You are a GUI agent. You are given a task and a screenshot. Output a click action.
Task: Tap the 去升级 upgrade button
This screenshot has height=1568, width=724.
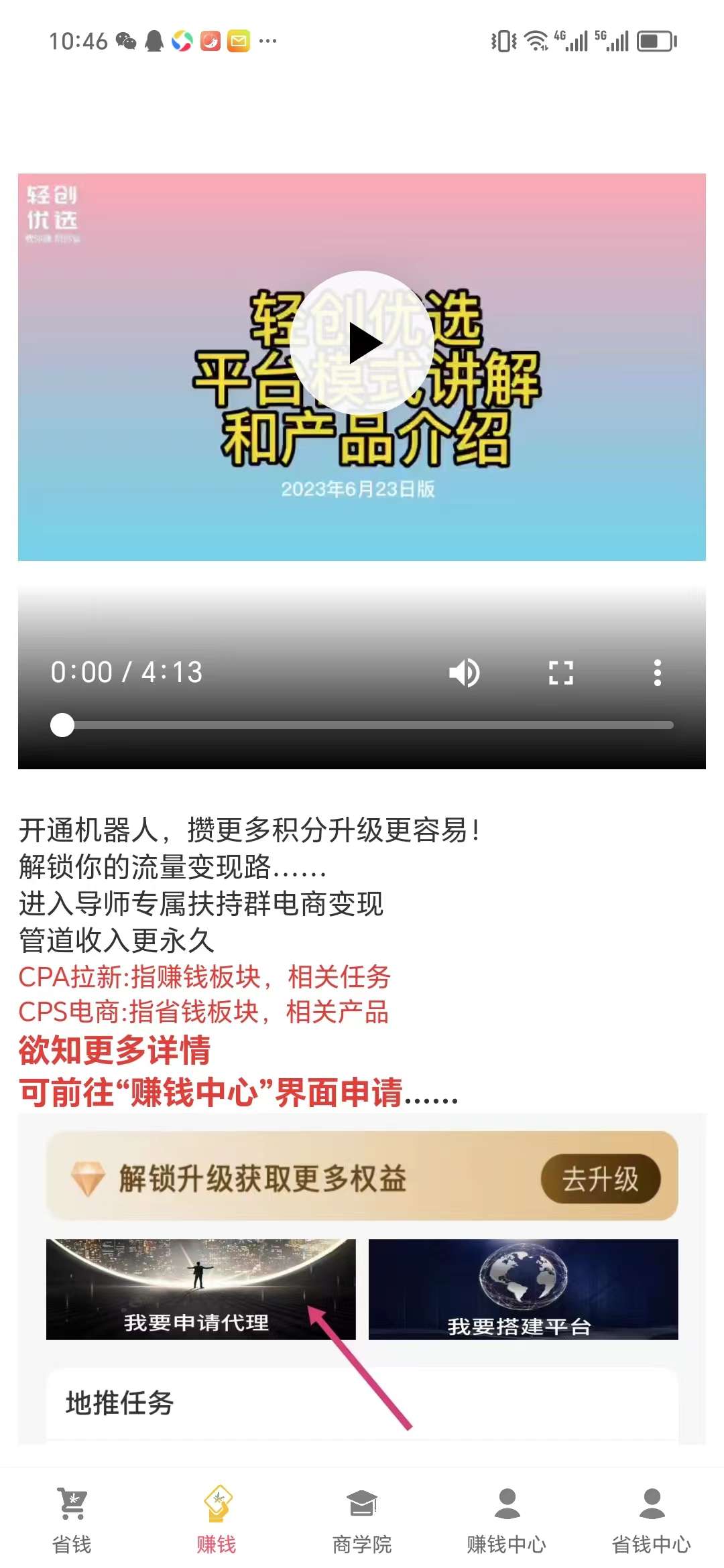pos(600,1179)
